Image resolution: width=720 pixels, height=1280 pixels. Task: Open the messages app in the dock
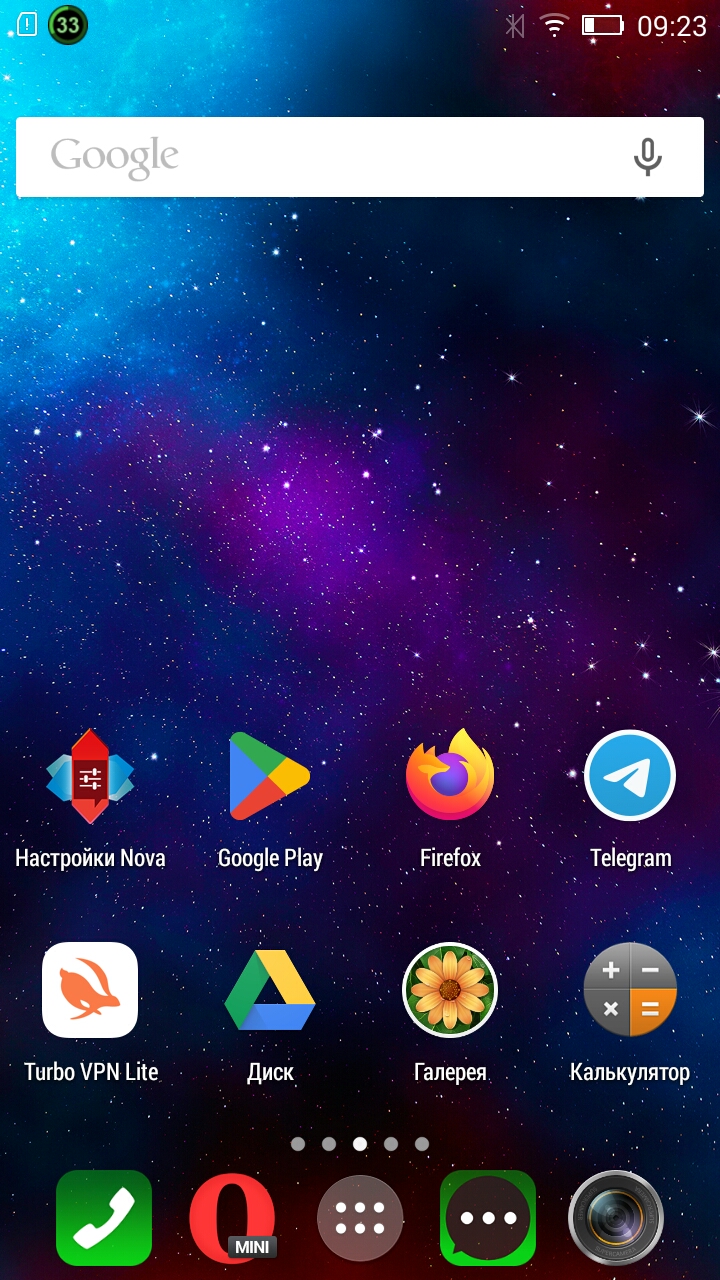coord(488,1218)
